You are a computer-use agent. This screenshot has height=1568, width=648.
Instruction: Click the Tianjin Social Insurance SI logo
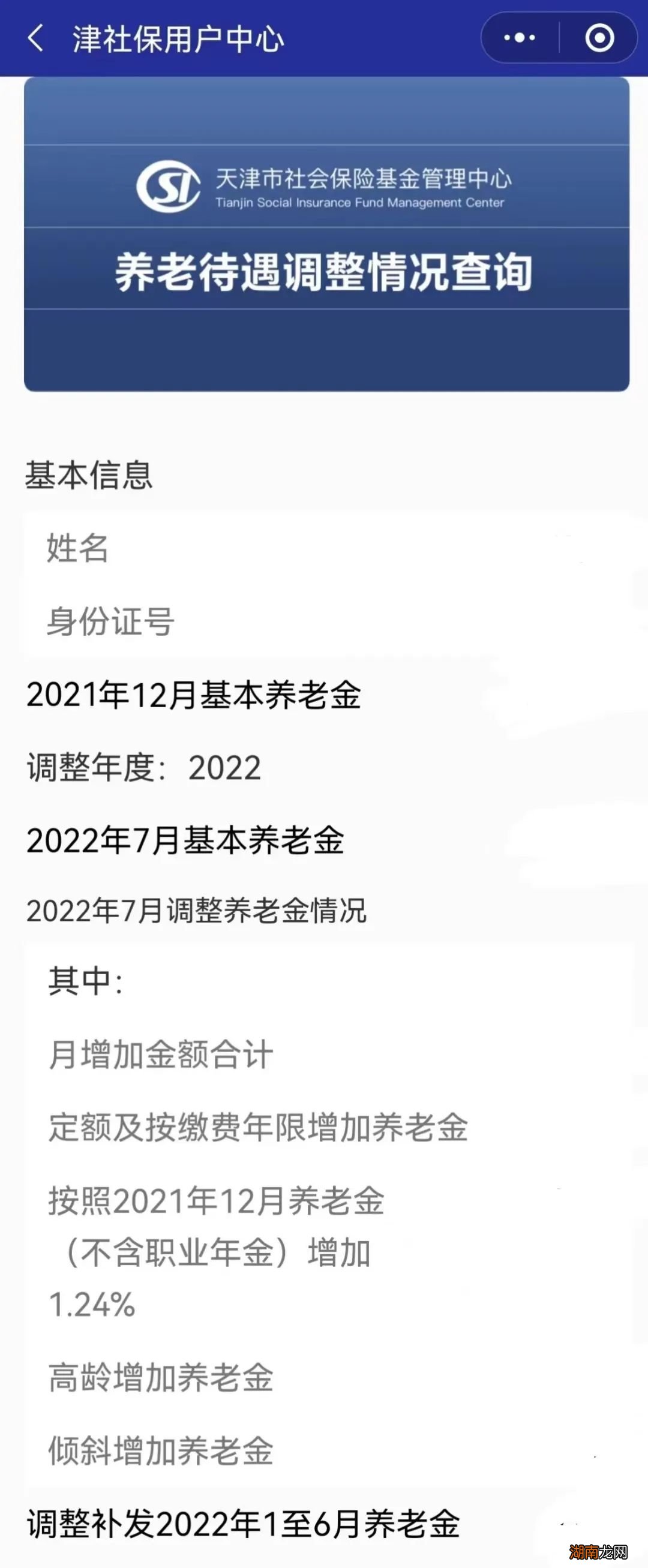click(169, 188)
